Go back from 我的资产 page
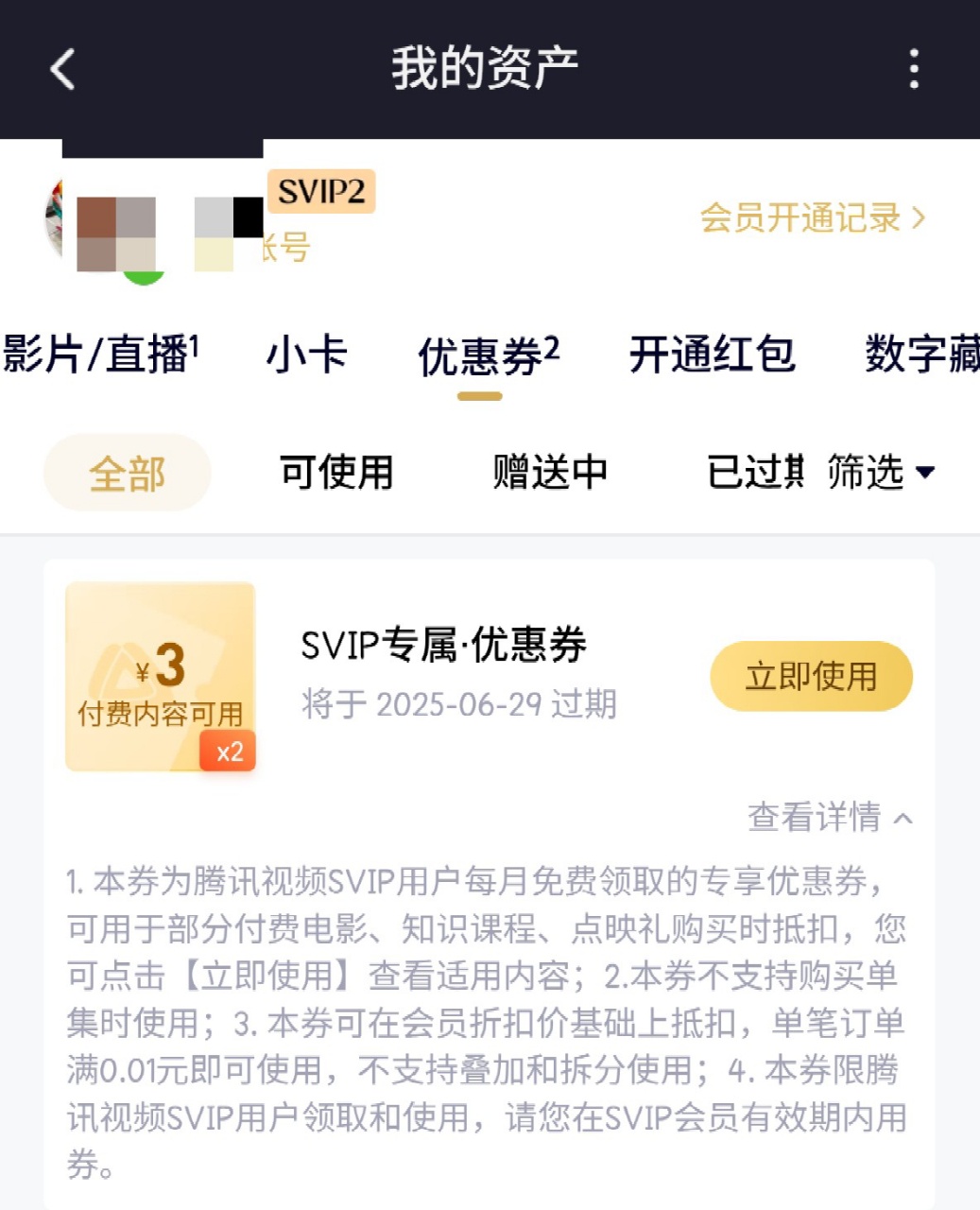The image size is (980, 1210). coord(62,69)
